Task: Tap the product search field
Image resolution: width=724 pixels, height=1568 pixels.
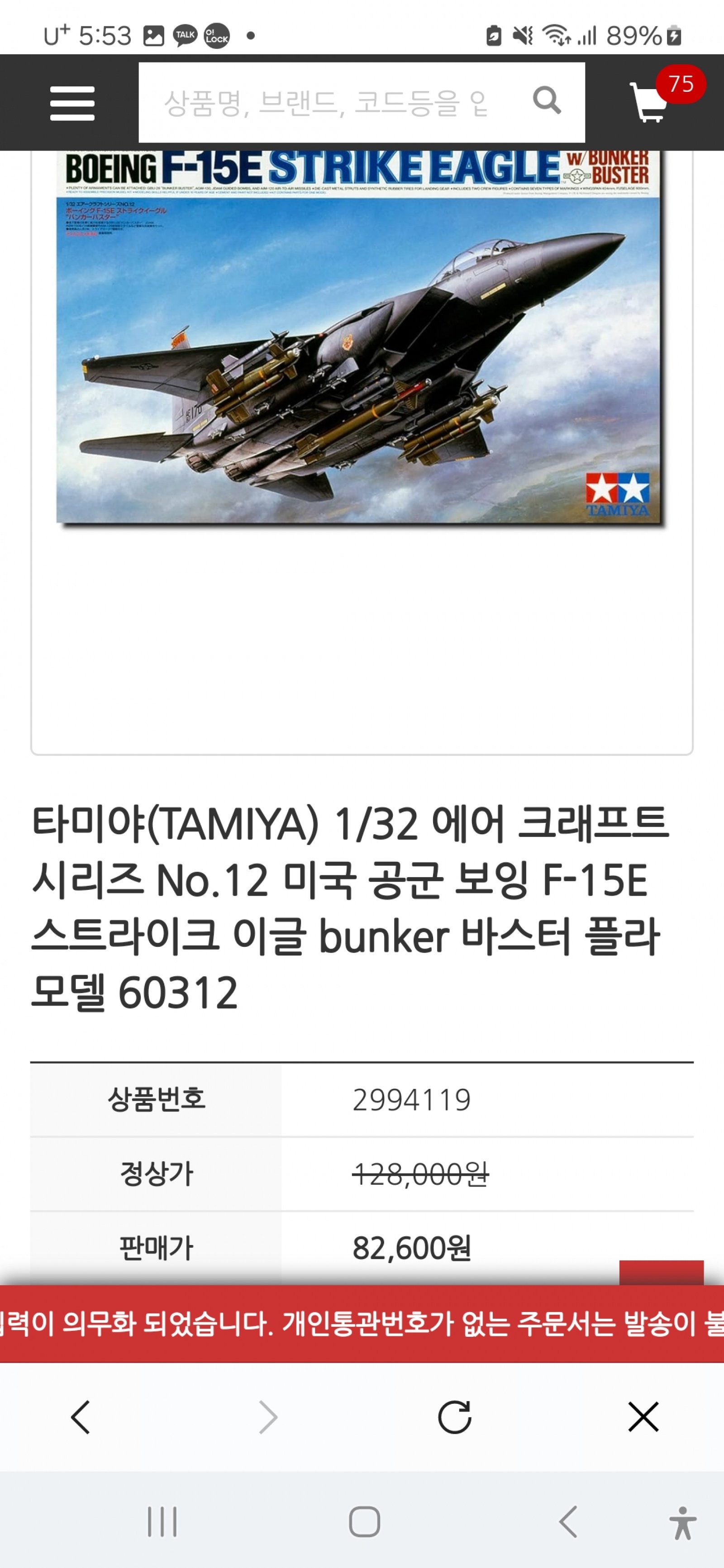Action: [329, 103]
